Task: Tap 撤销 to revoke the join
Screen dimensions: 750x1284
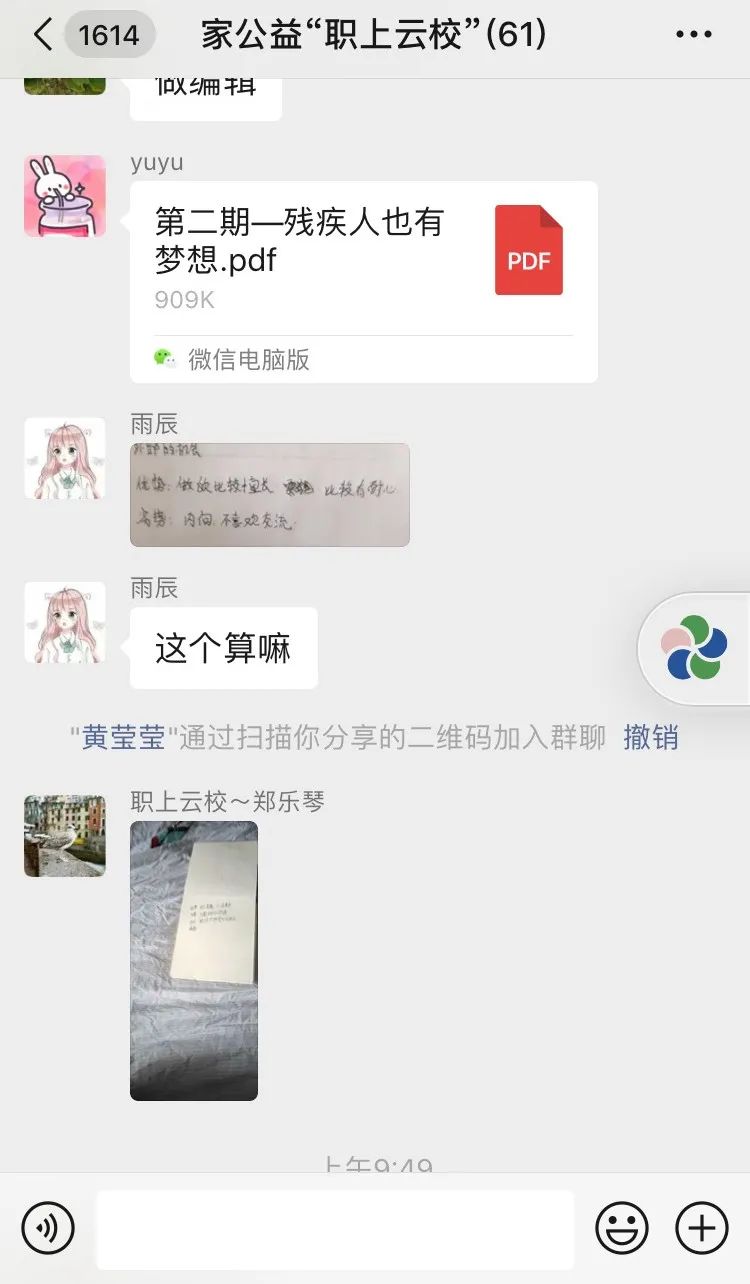Action: tap(651, 738)
